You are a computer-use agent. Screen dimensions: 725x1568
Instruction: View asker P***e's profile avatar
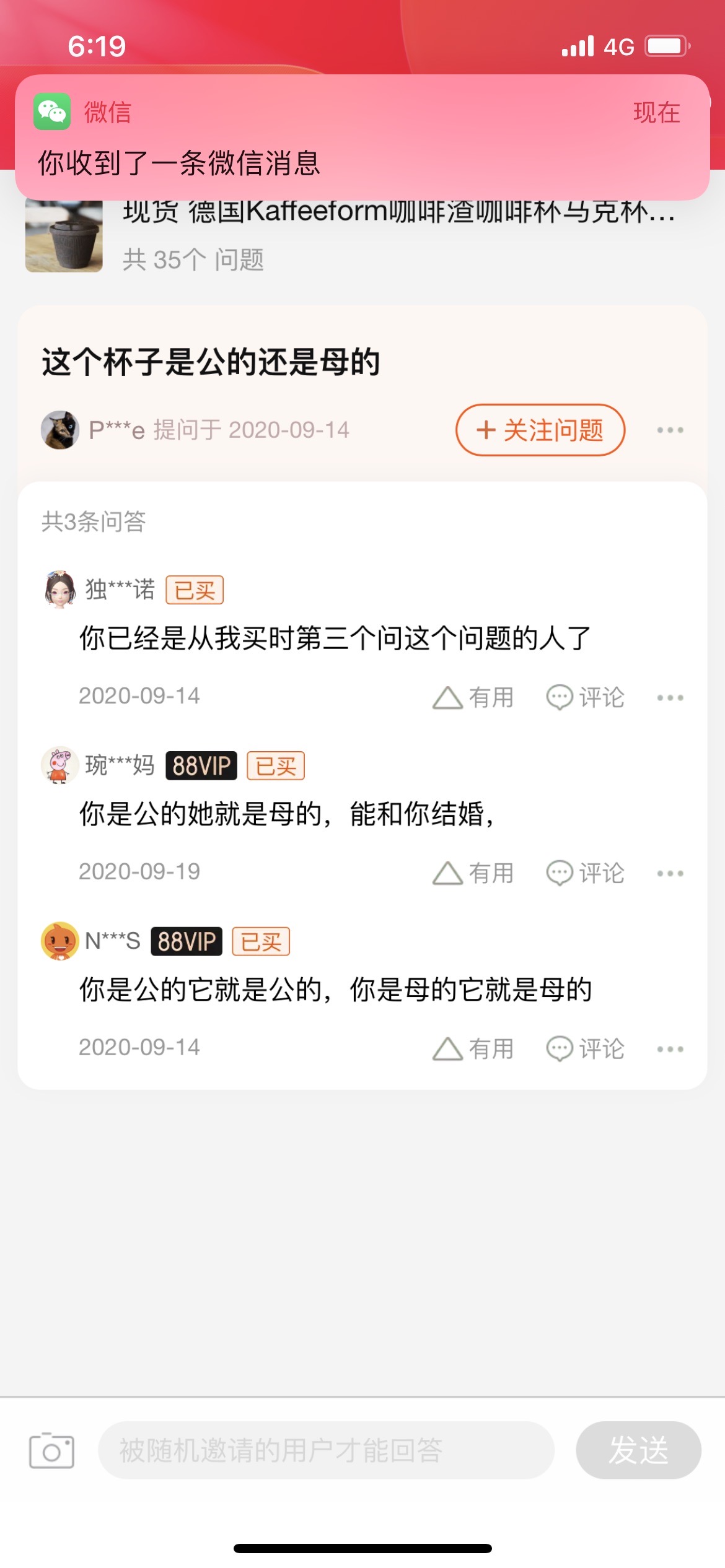(x=60, y=430)
